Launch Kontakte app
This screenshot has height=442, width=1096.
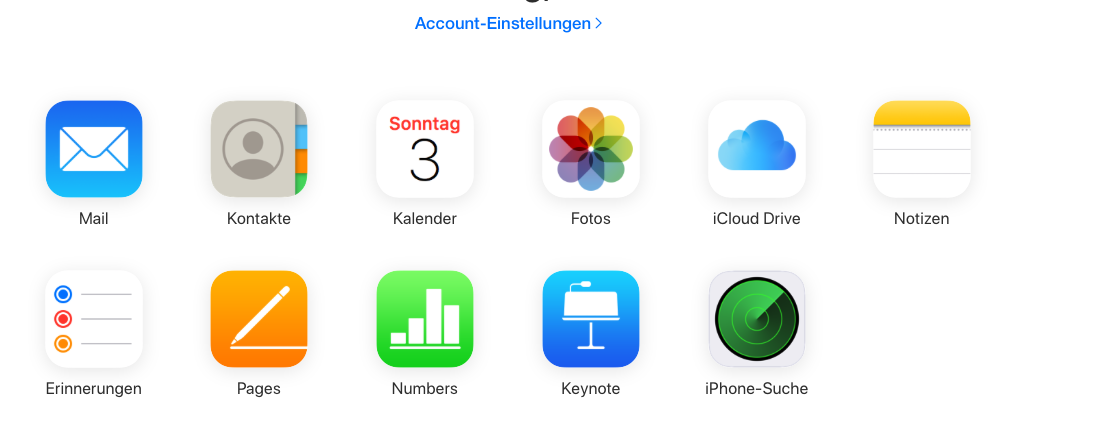coord(259,149)
